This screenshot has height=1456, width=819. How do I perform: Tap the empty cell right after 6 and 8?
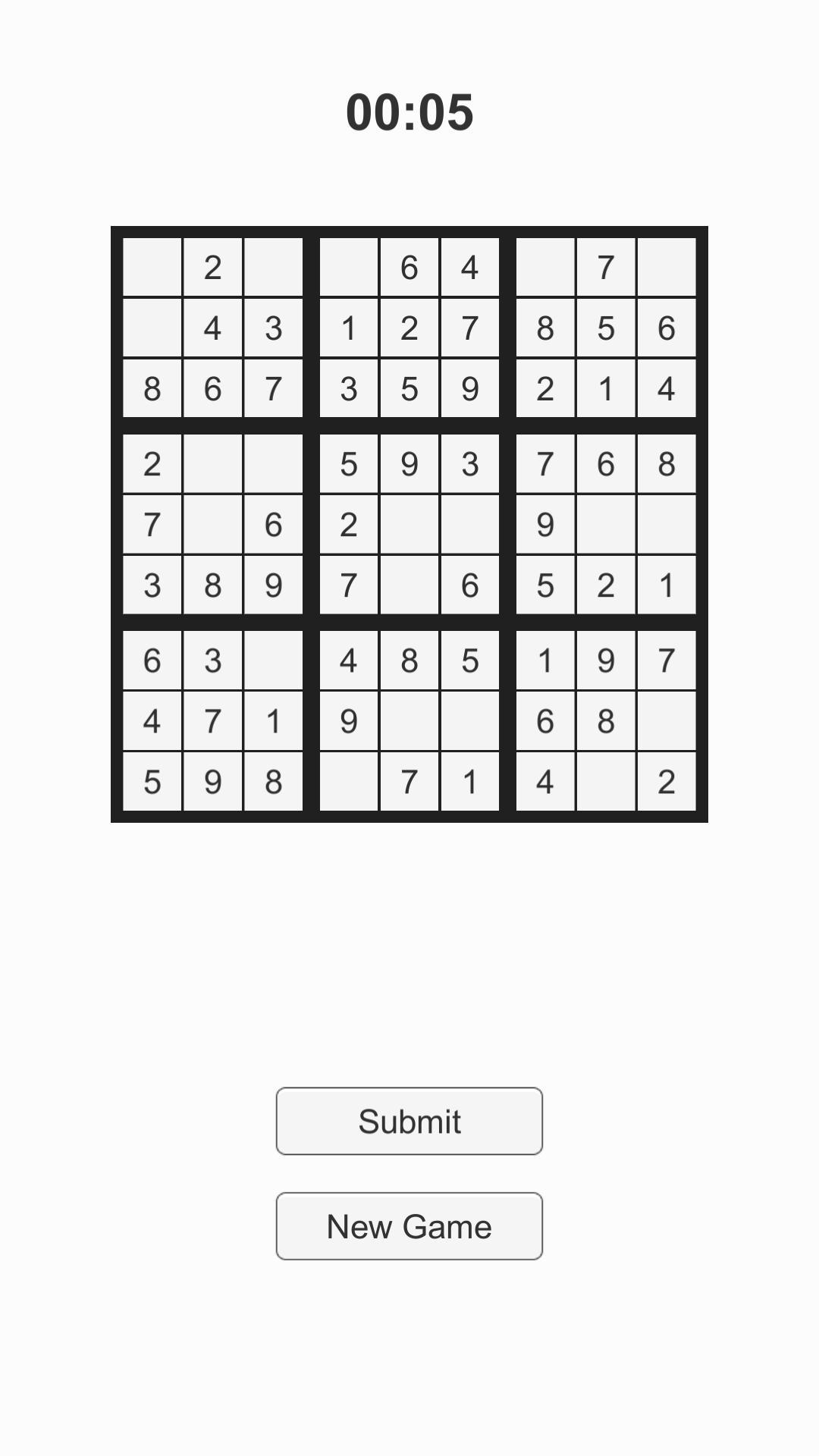click(x=666, y=721)
